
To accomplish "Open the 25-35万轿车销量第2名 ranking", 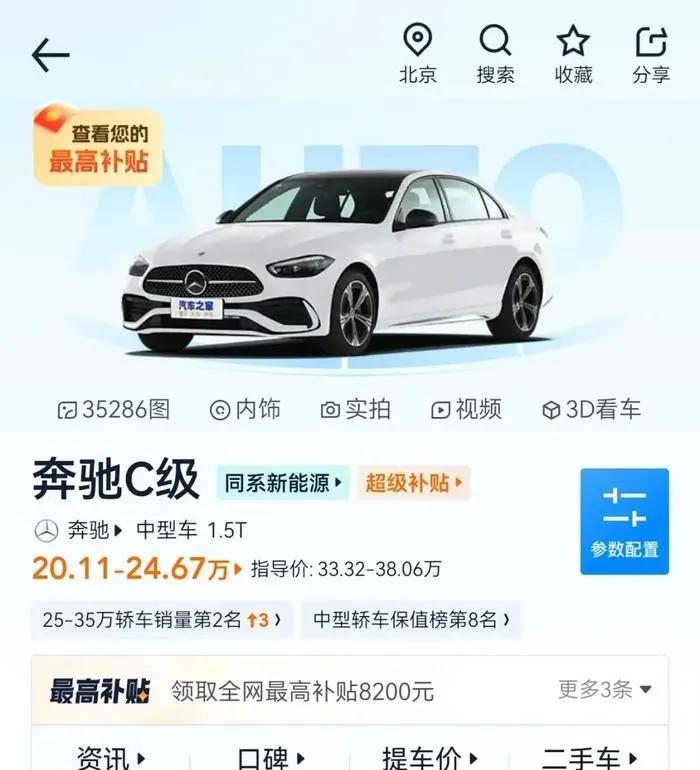I will [x=160, y=620].
